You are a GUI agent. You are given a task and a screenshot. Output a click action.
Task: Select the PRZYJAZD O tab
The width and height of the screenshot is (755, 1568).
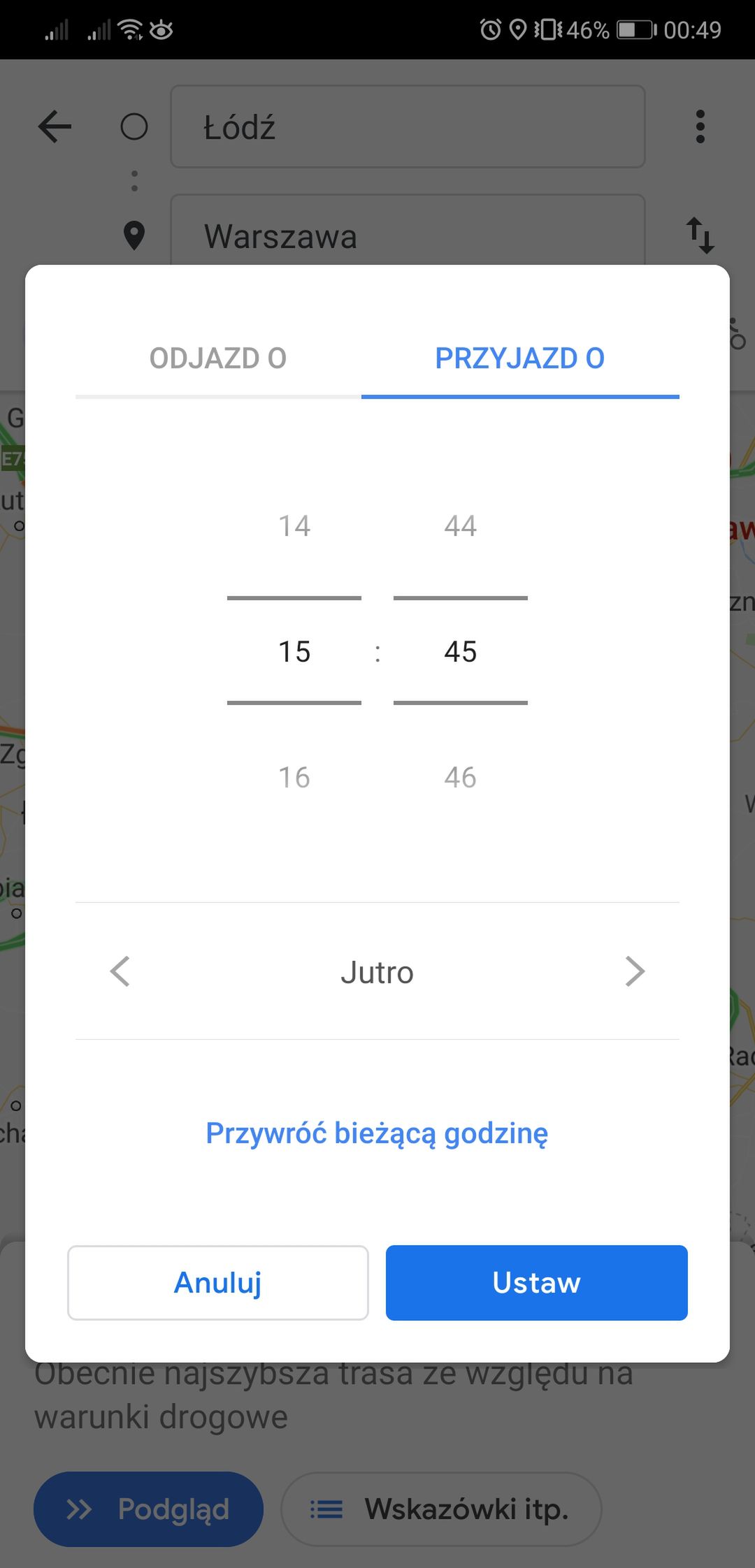pos(520,358)
